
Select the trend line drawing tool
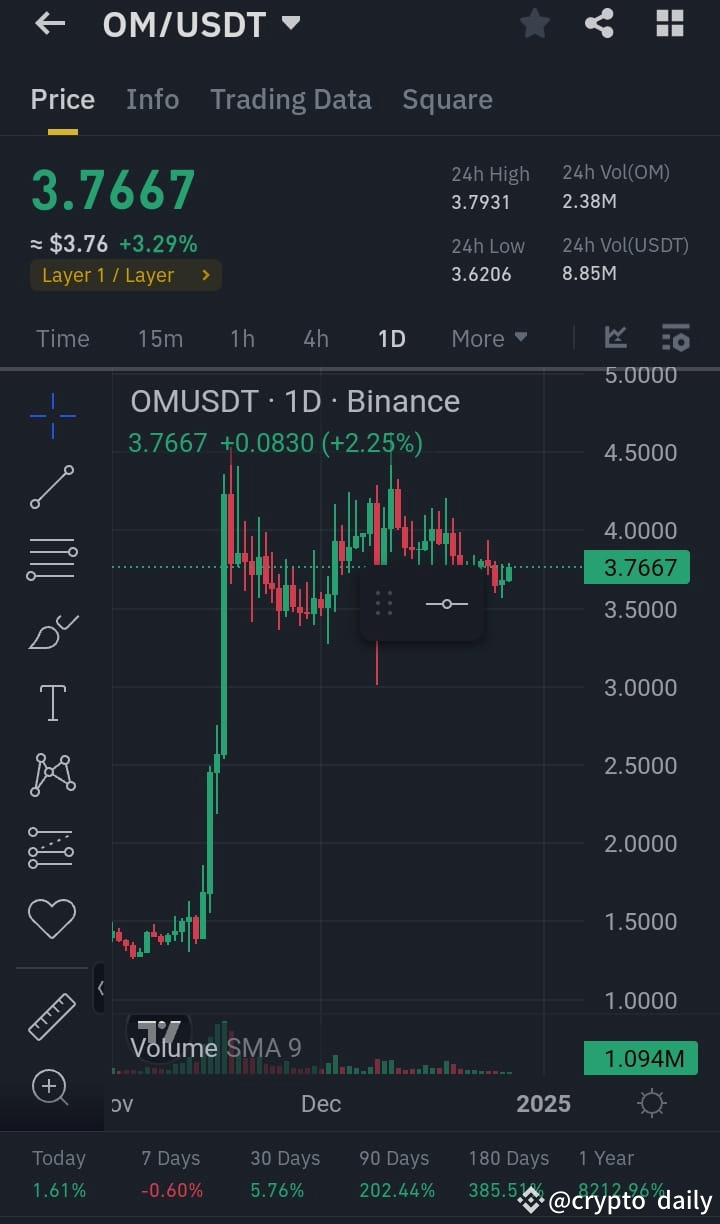[51, 487]
